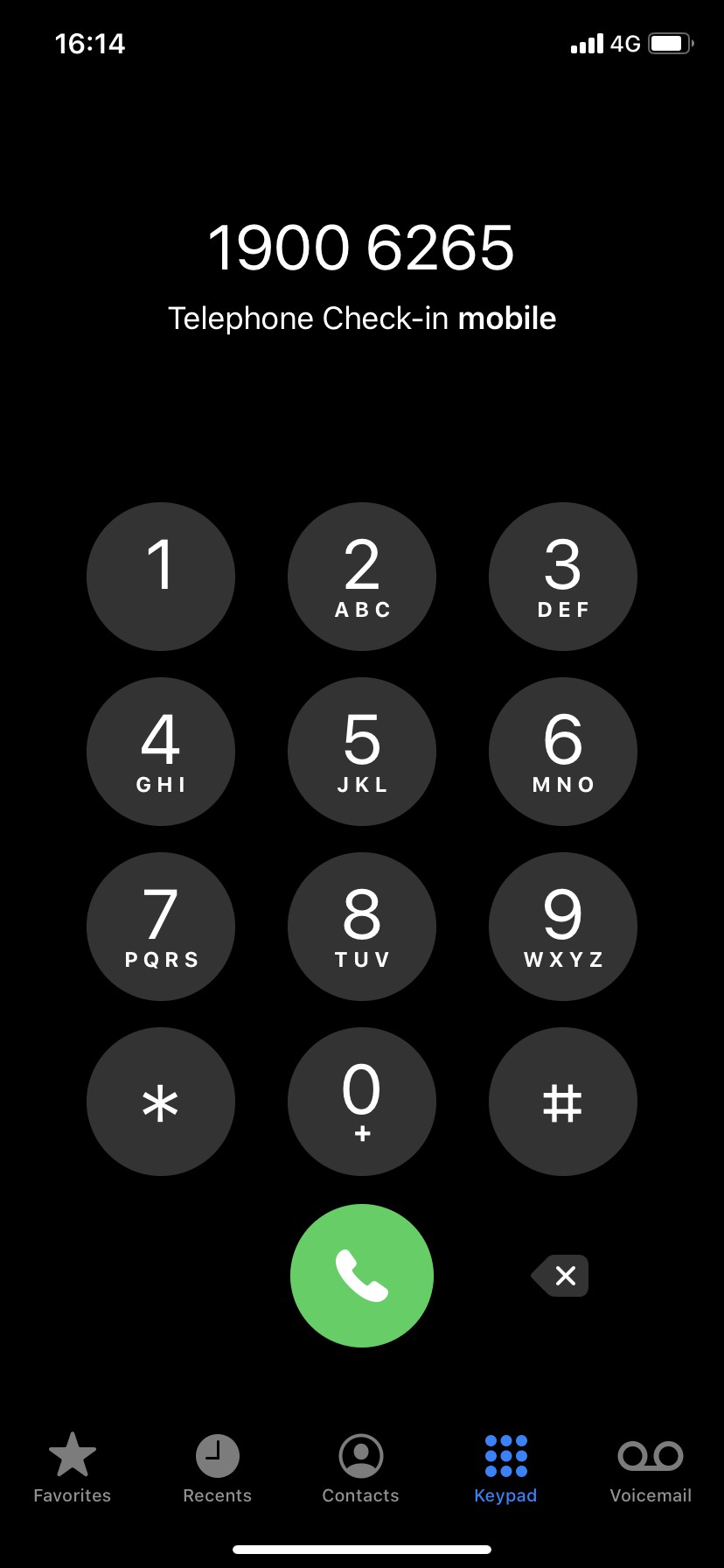Enter digit 0 on keypad

(x=362, y=1101)
